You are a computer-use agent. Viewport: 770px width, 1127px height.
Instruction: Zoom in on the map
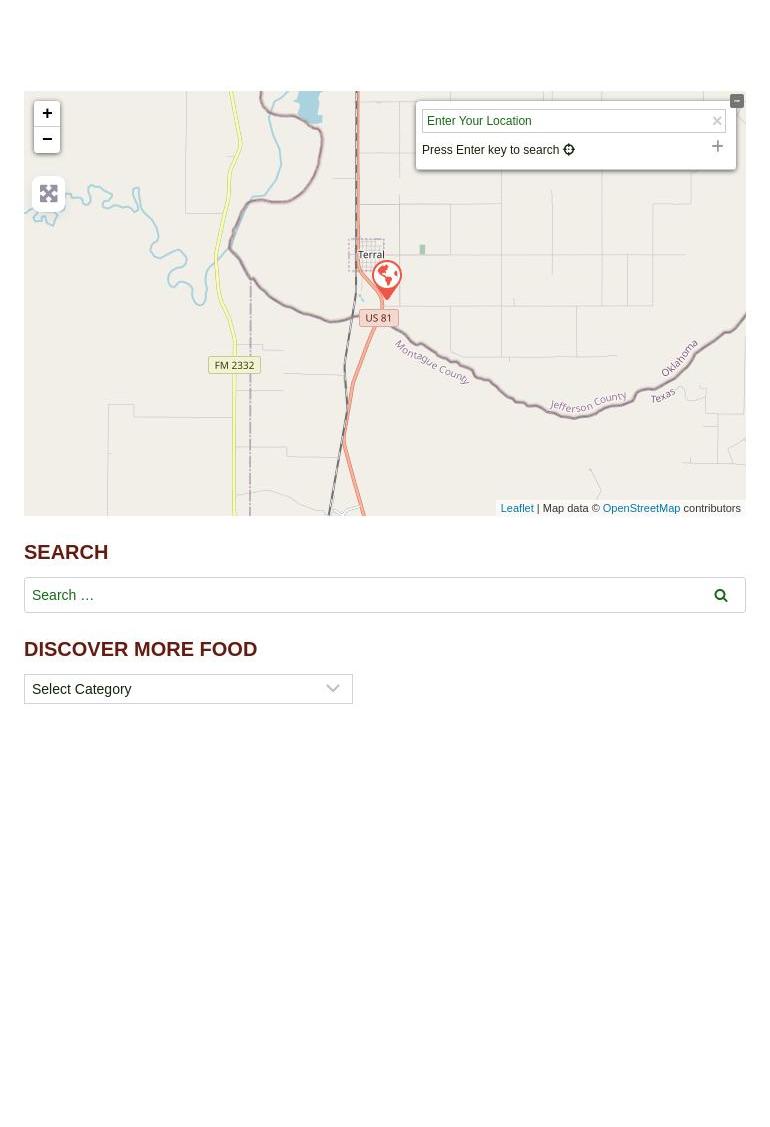tap(47, 114)
